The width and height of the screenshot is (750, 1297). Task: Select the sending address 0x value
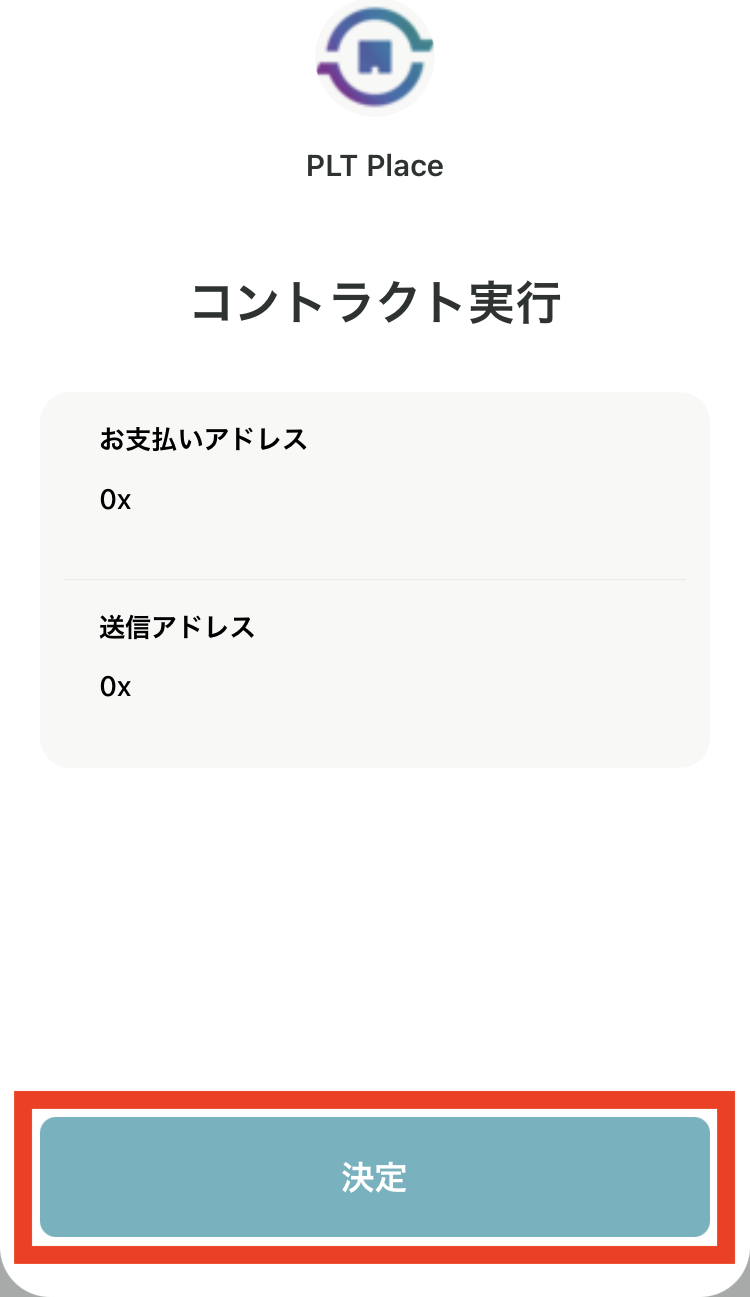[113, 686]
